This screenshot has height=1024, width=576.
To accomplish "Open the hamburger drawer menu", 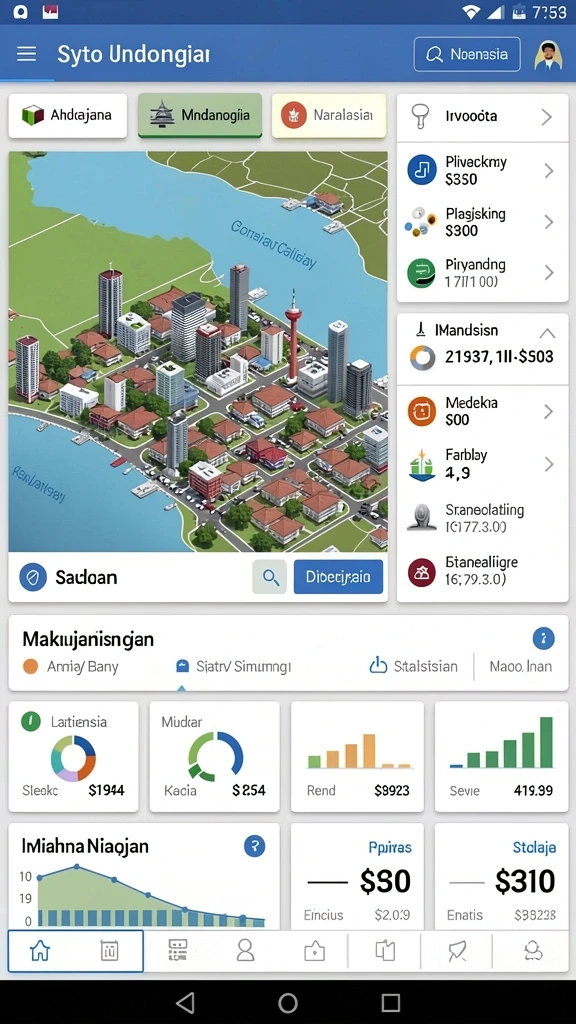I will 26,54.
